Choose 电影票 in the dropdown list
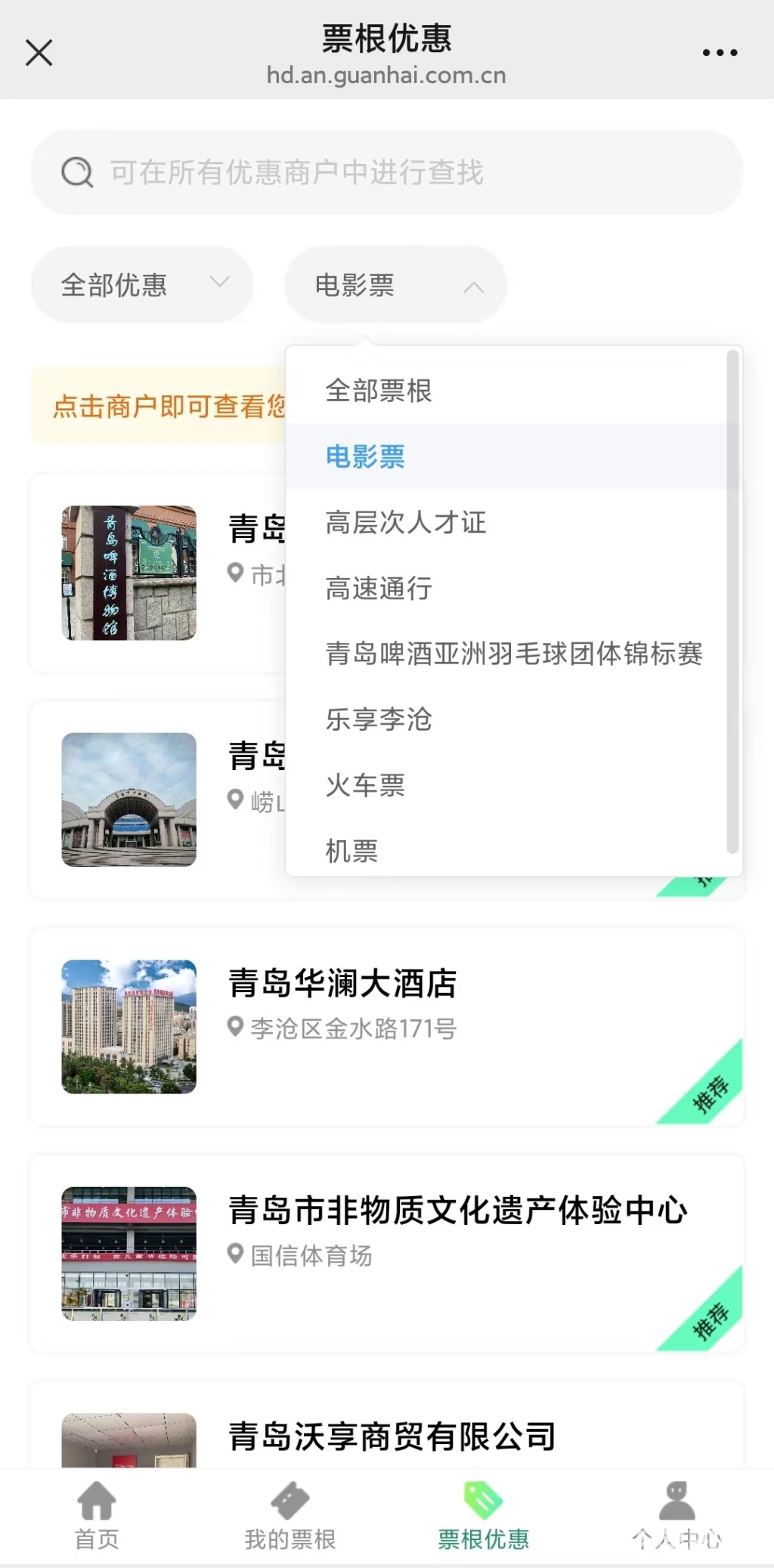 [x=366, y=456]
